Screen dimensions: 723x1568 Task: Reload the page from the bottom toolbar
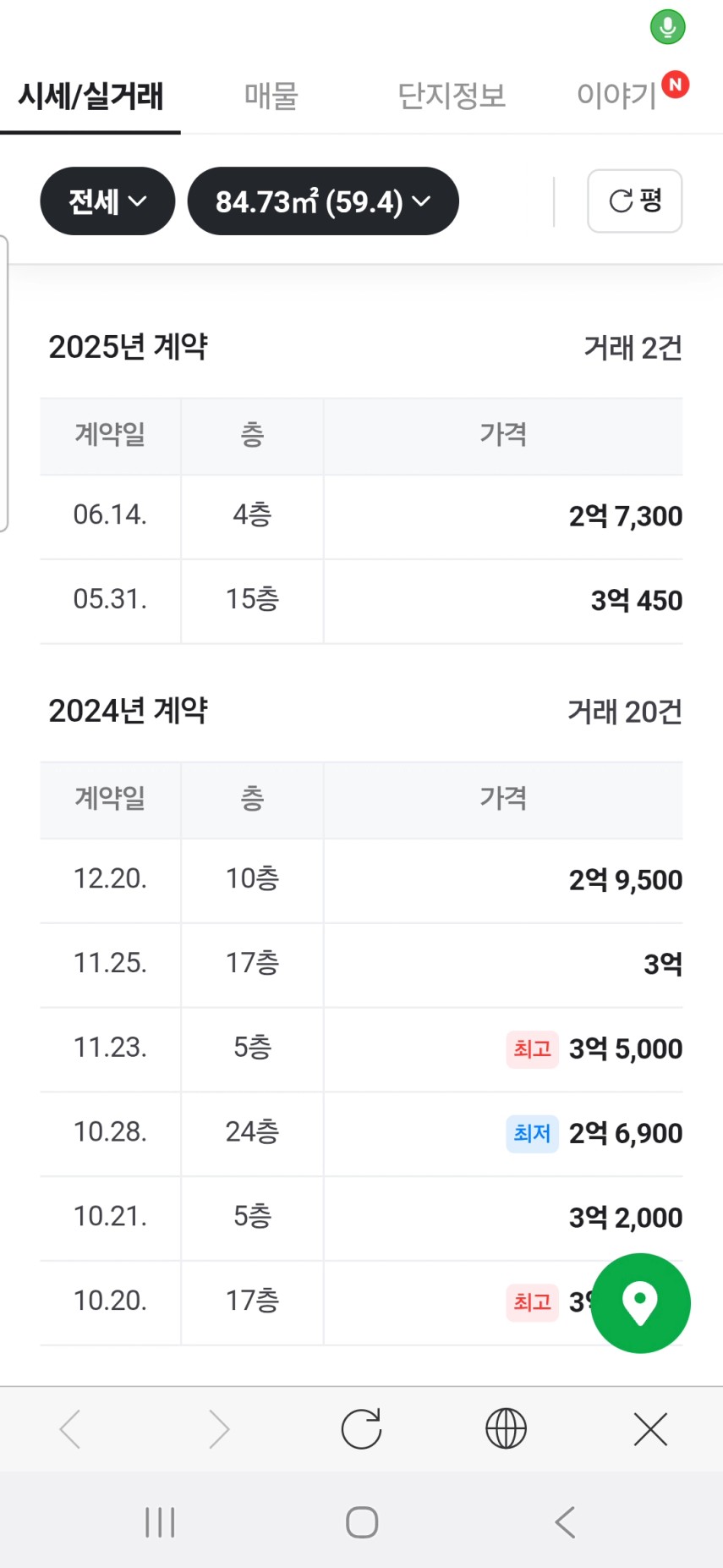click(362, 1430)
